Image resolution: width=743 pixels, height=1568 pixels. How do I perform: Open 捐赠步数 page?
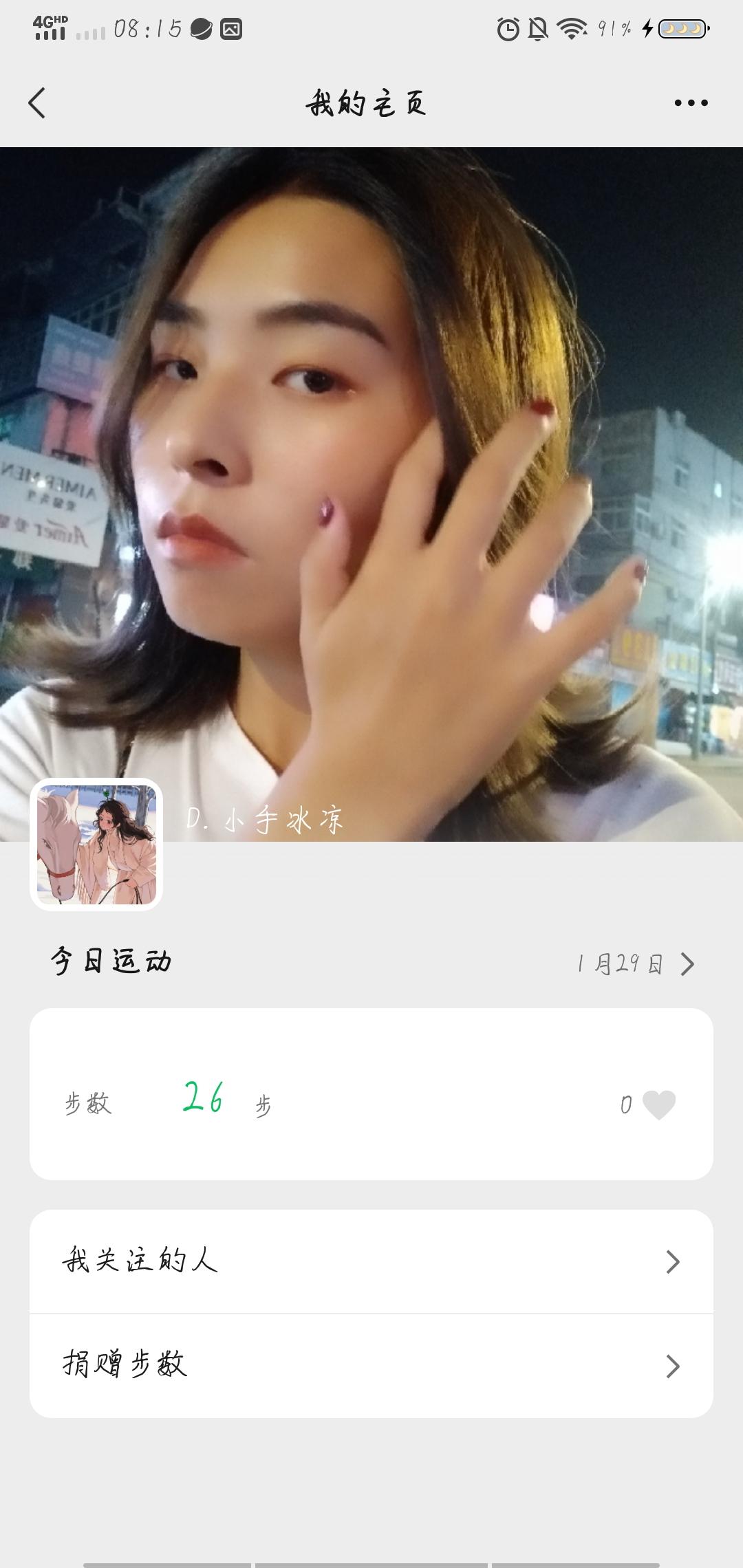tap(371, 1365)
